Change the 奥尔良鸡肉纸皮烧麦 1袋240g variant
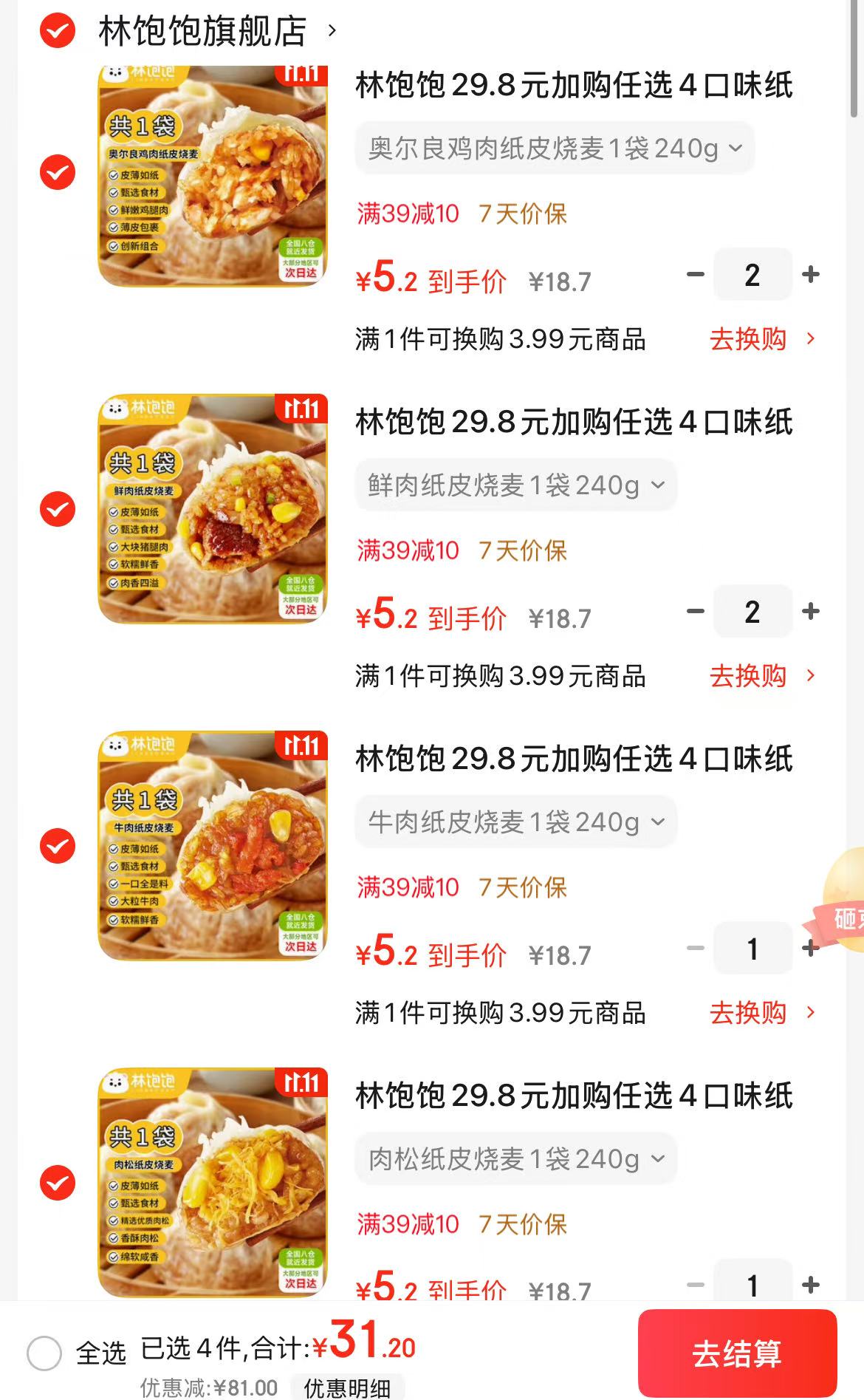 click(555, 148)
